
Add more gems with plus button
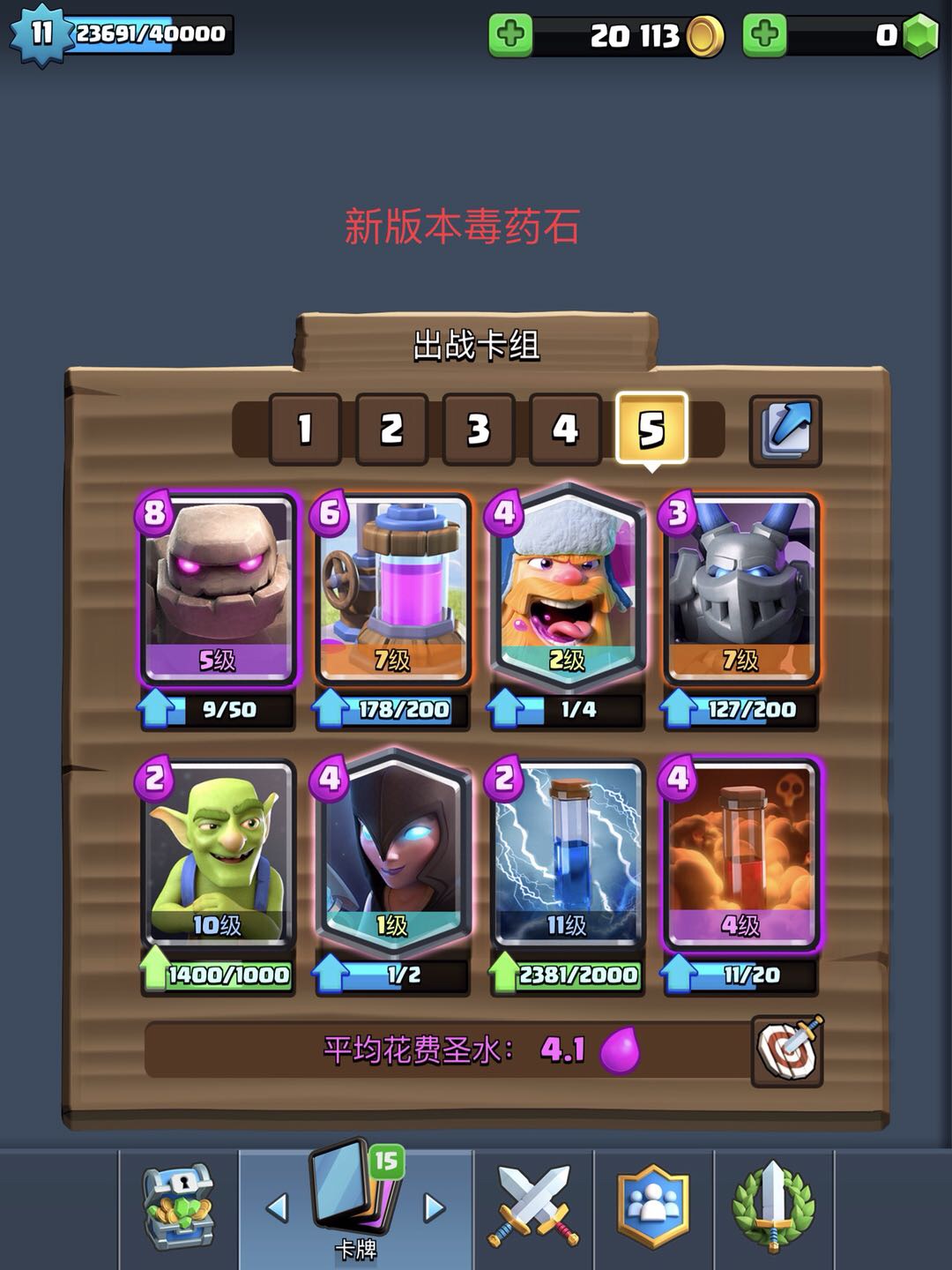point(764,35)
